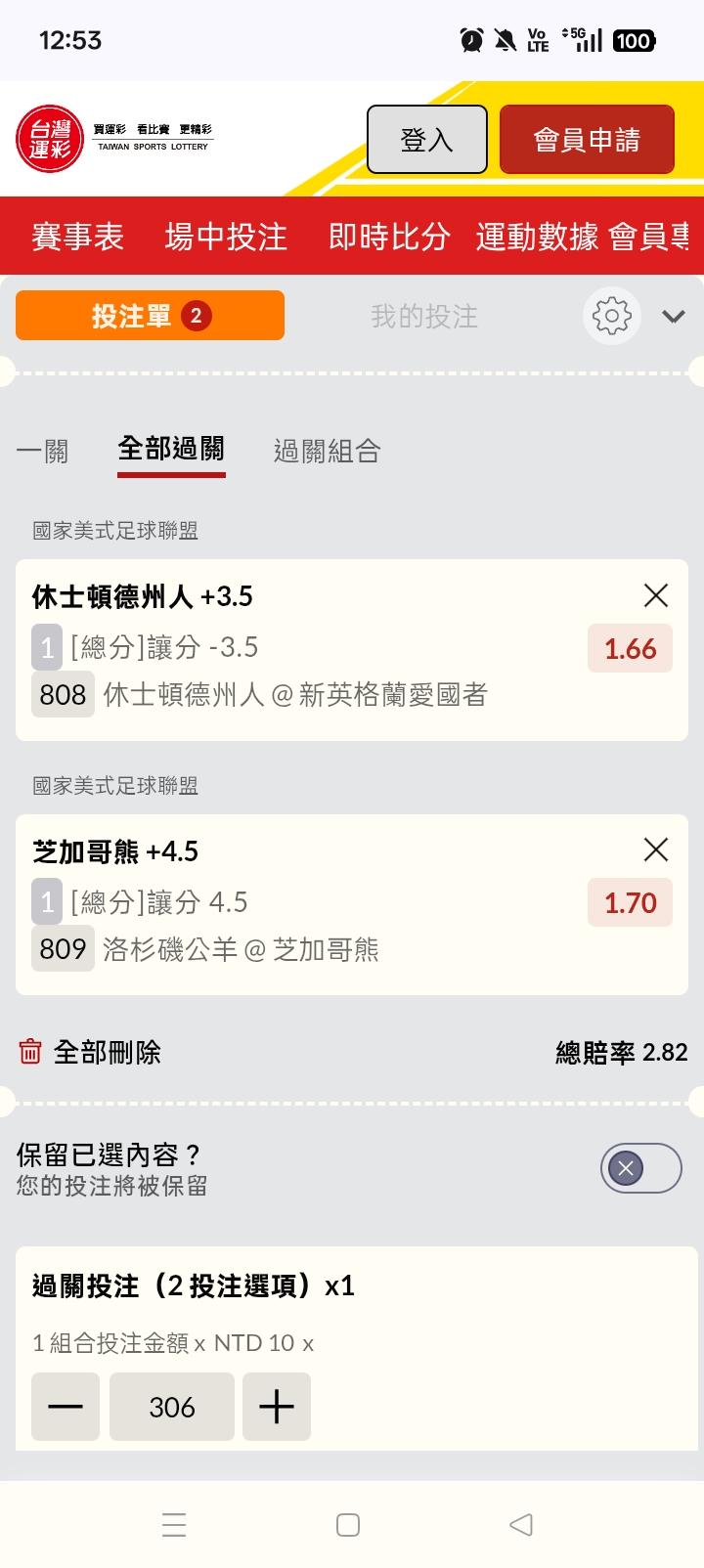Tap the 登入 login button
This screenshot has height=1568, width=704.
[426, 140]
